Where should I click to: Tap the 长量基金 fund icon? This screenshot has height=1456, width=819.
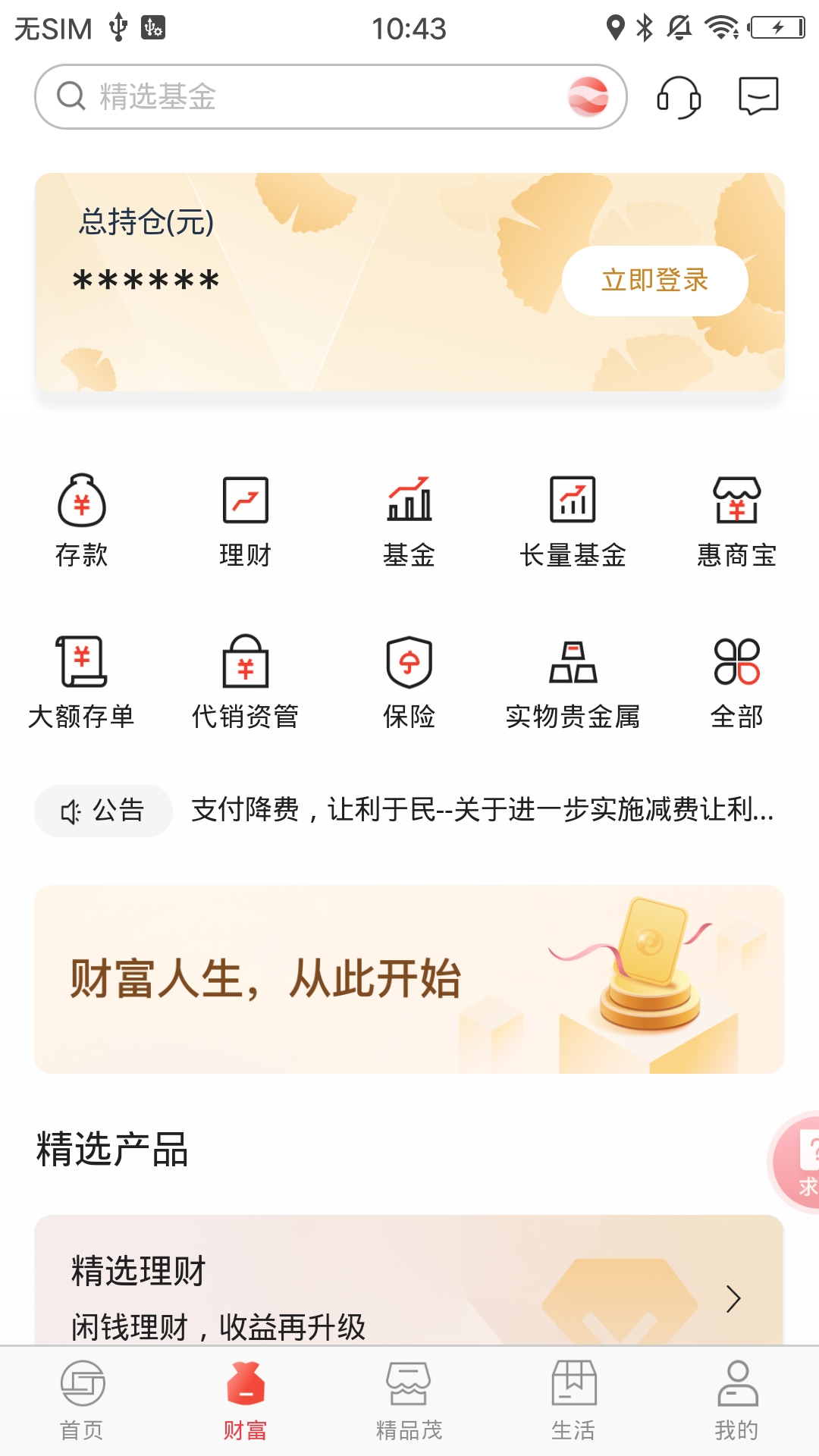[573, 519]
